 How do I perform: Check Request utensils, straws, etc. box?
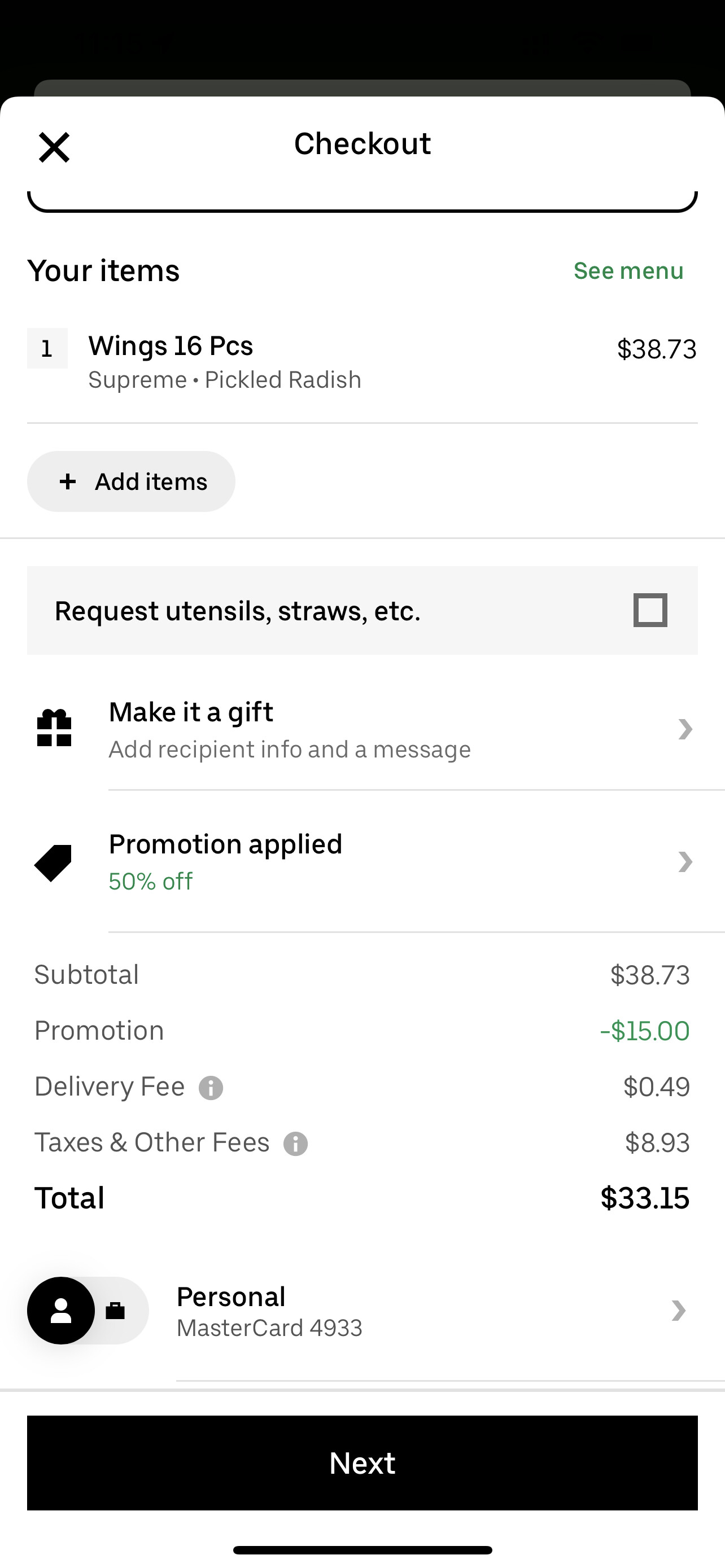click(650, 610)
